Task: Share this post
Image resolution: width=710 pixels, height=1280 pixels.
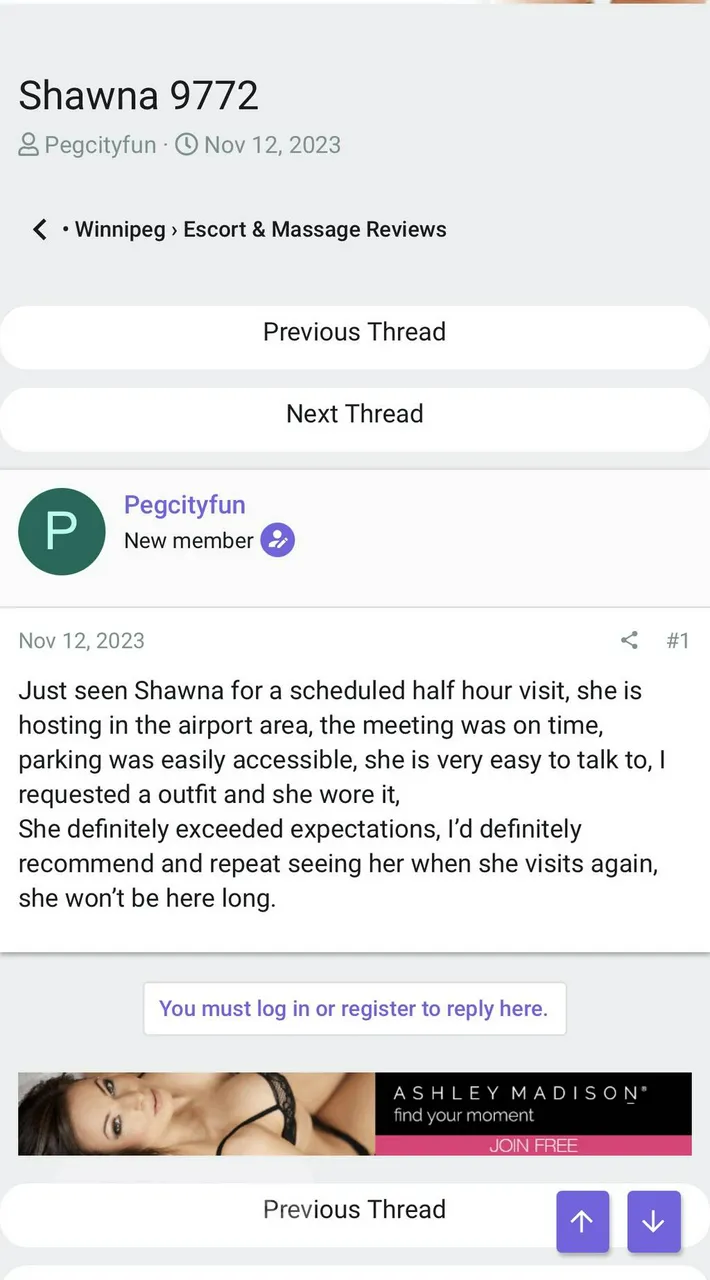Action: tap(629, 640)
